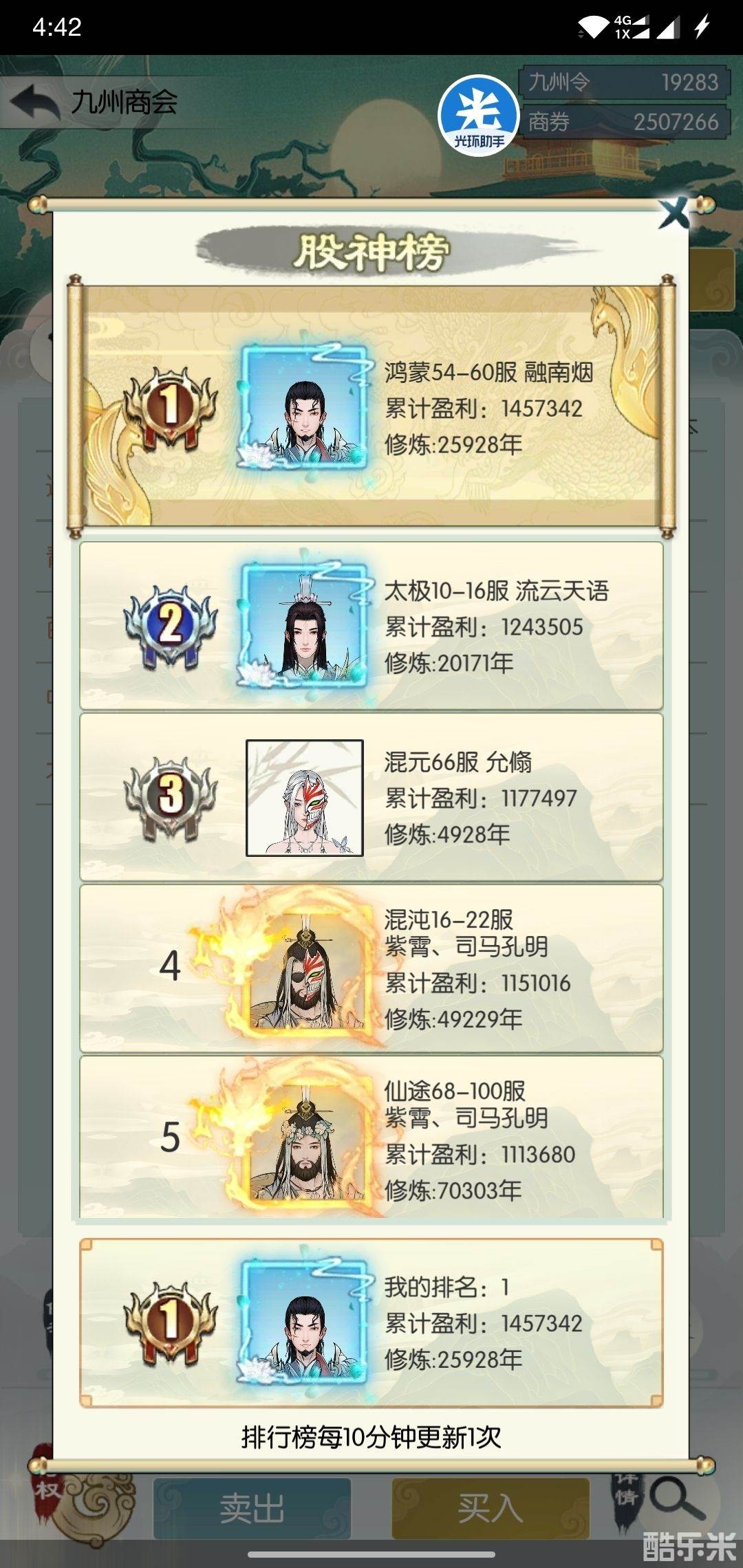Select rank 3 player 允脩's entry
Image resolution: width=743 pixels, height=1568 pixels.
pyautogui.click(x=371, y=798)
